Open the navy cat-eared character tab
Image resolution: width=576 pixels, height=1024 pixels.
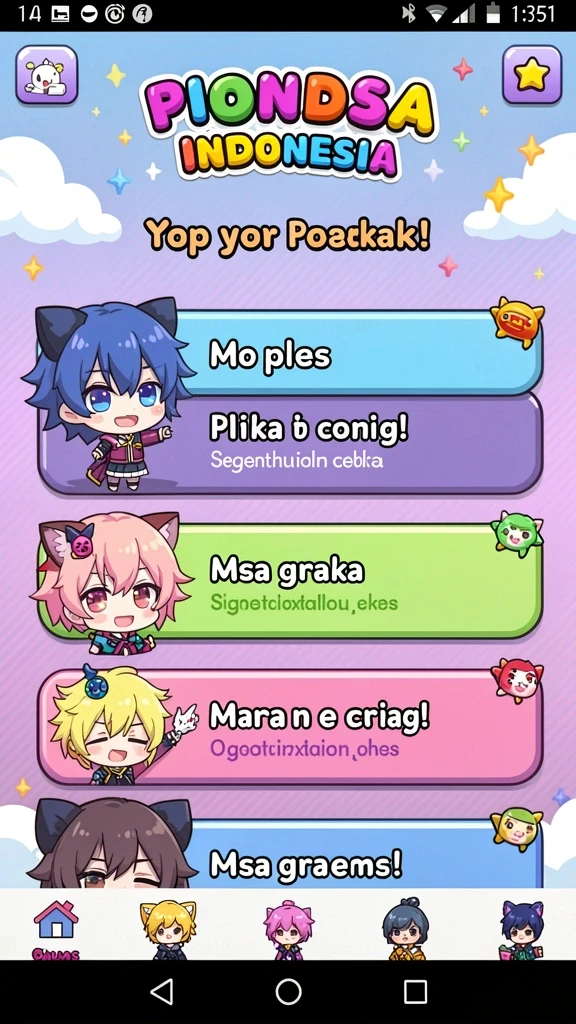[x=522, y=927]
